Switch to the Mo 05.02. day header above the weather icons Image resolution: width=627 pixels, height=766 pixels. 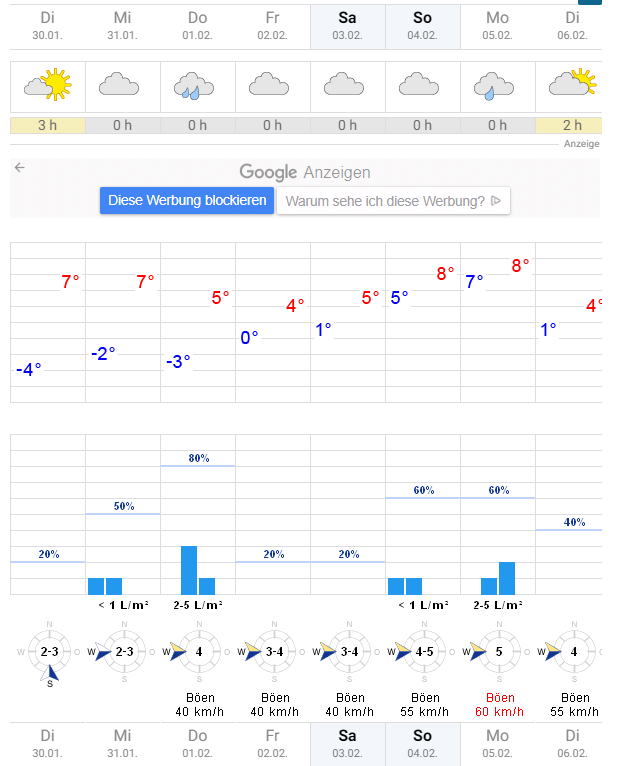coord(497,26)
